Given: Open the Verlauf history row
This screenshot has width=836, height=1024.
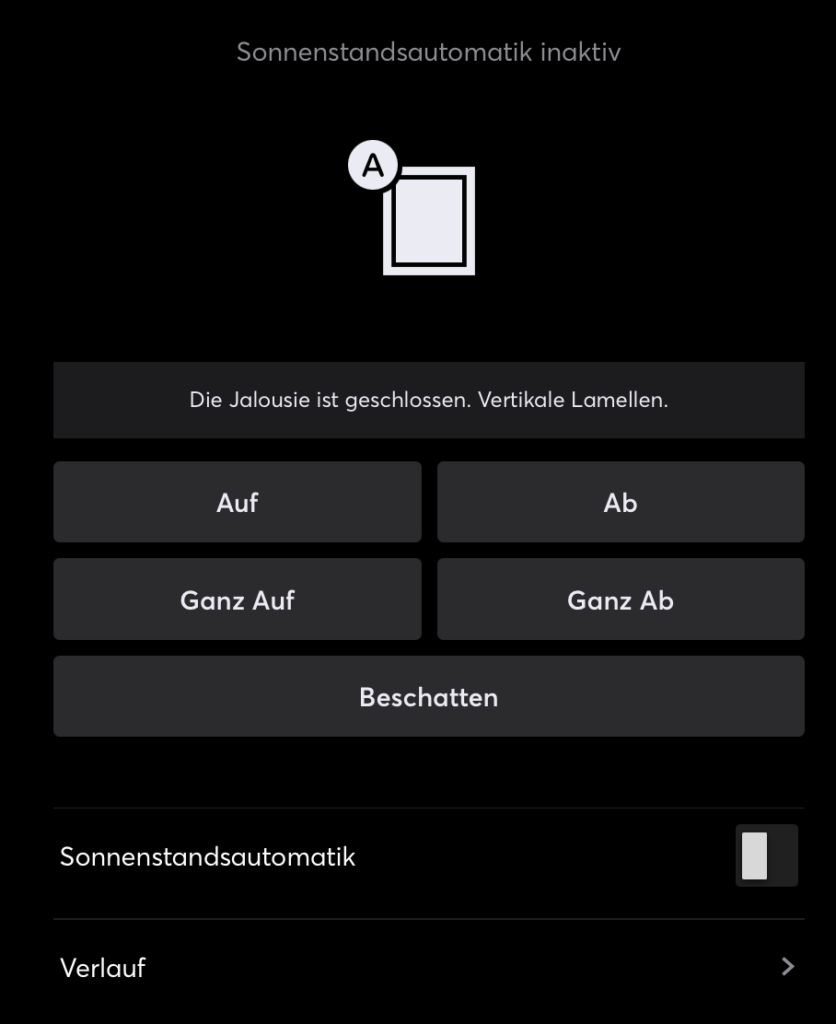Looking at the screenshot, I should point(428,967).
